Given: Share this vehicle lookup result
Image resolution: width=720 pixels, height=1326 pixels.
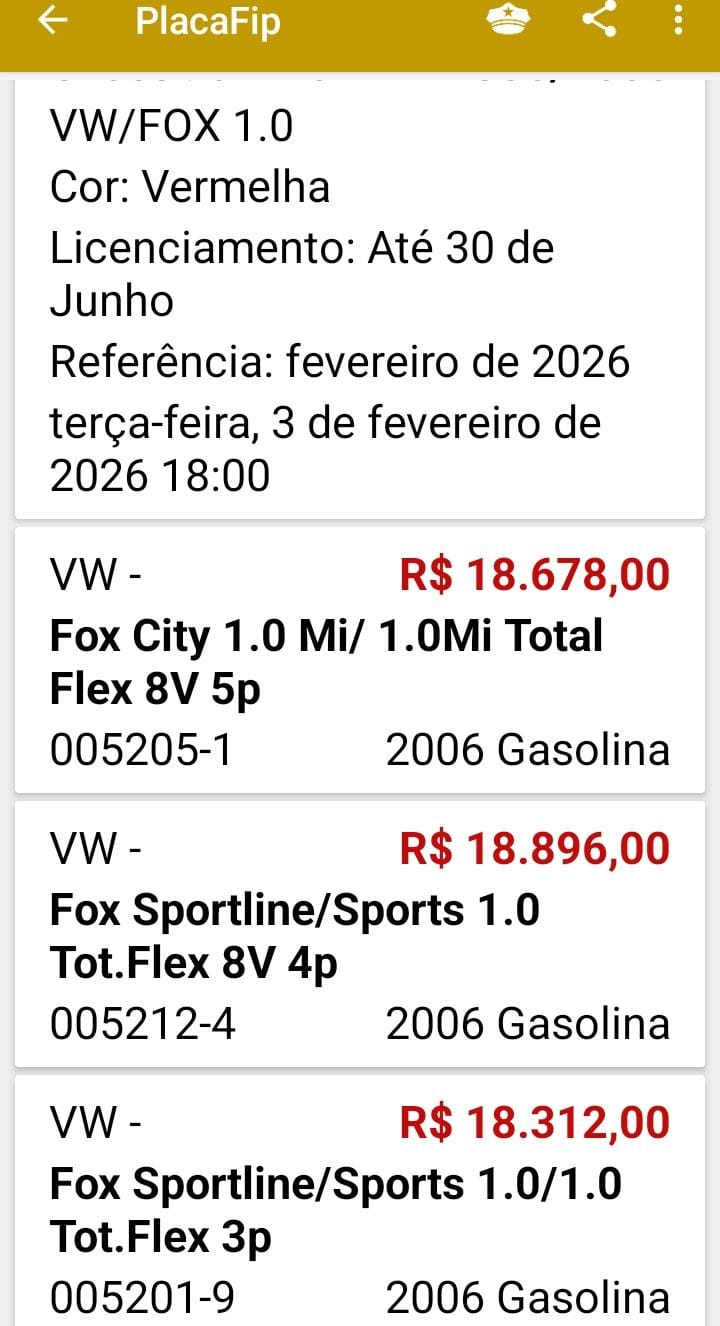Looking at the screenshot, I should pos(599,20).
